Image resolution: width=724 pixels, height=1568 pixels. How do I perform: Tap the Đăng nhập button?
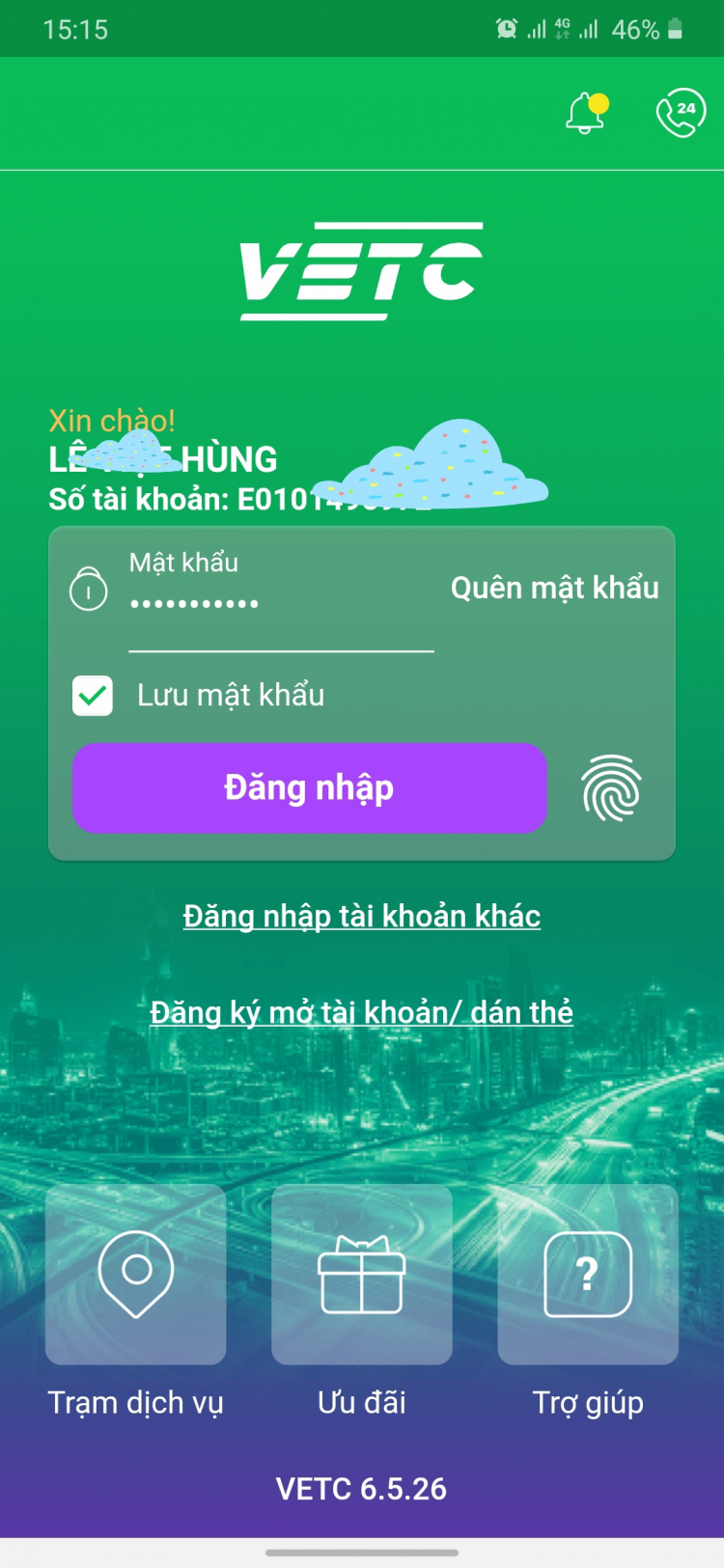(310, 787)
